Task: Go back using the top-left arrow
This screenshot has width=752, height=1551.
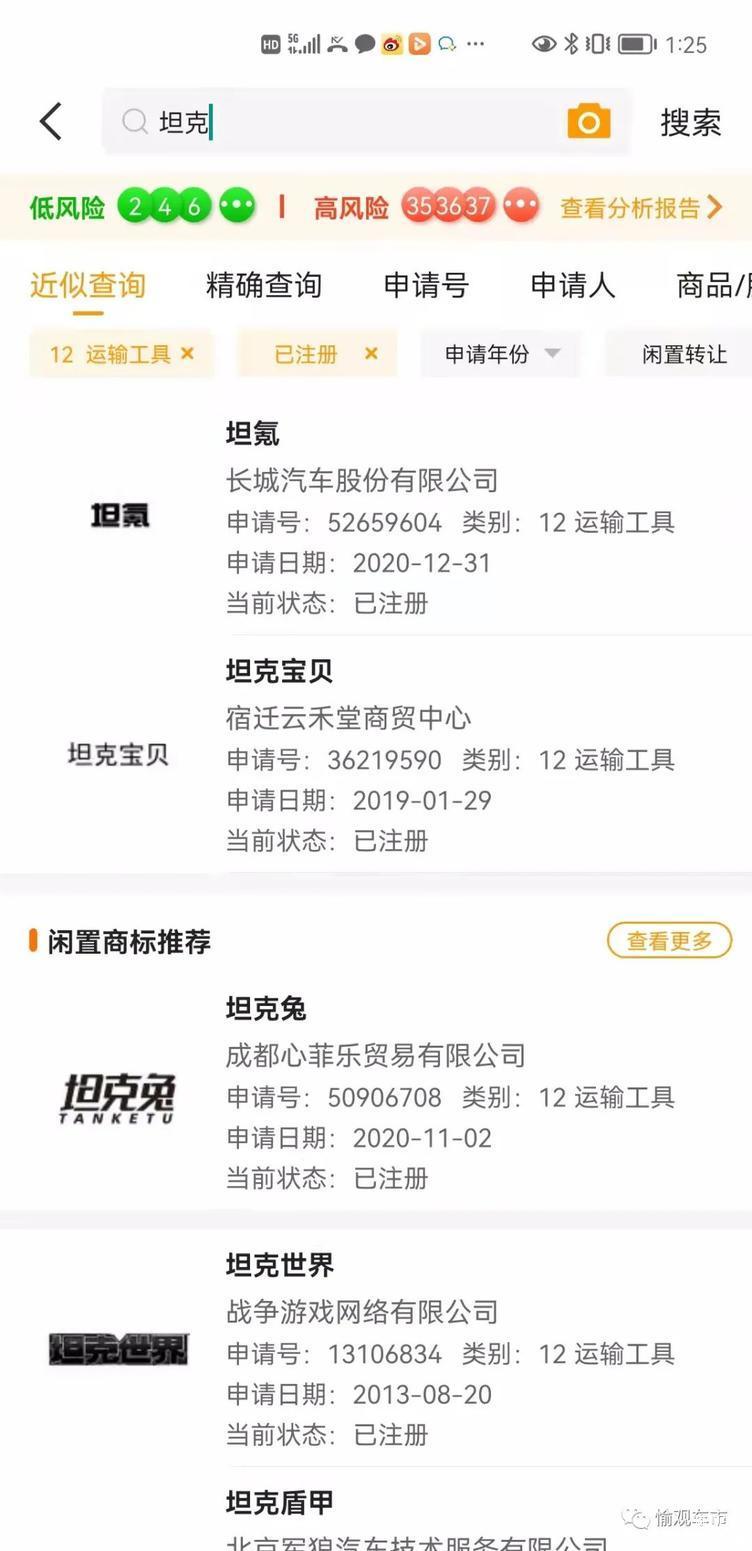Action: point(51,122)
